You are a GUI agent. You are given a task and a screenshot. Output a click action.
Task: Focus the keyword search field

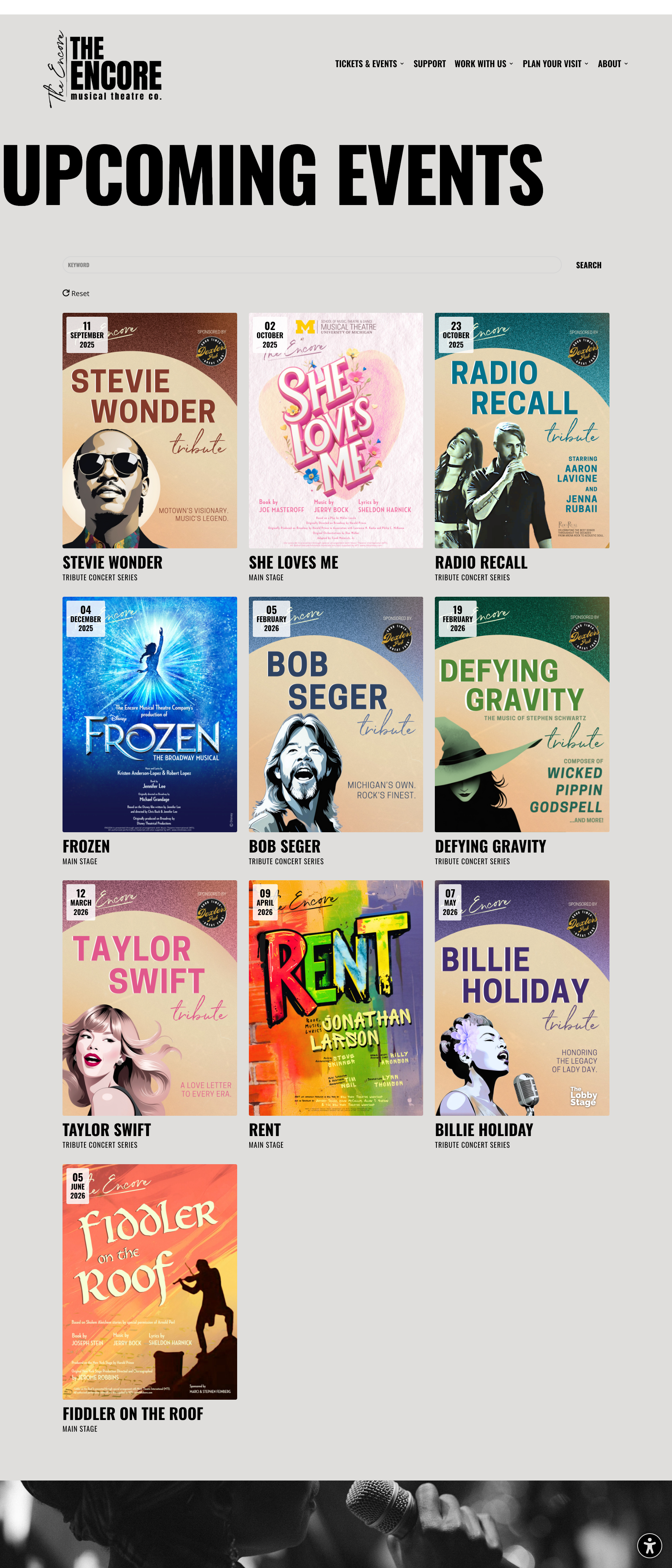coord(312,265)
